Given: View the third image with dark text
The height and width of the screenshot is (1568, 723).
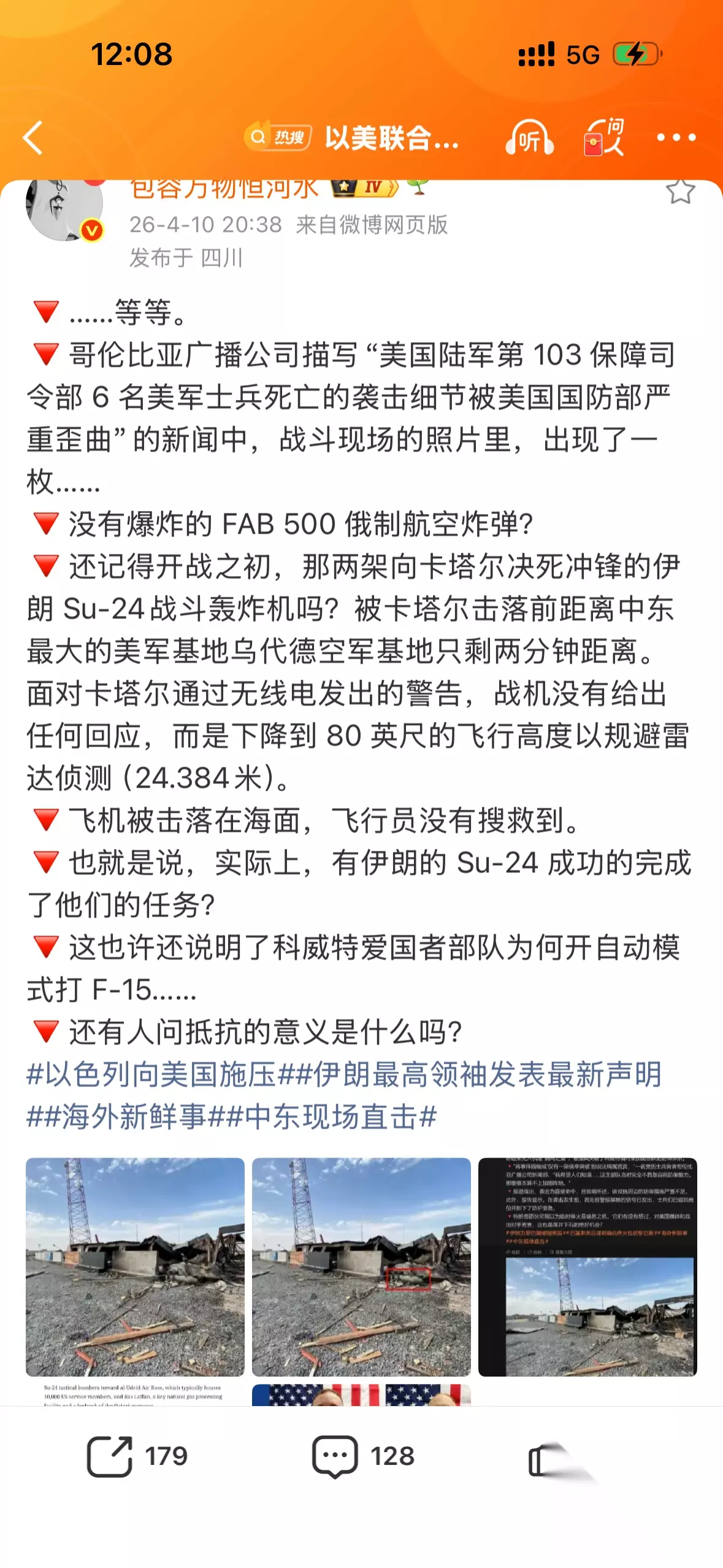Looking at the screenshot, I should point(587,1267).
